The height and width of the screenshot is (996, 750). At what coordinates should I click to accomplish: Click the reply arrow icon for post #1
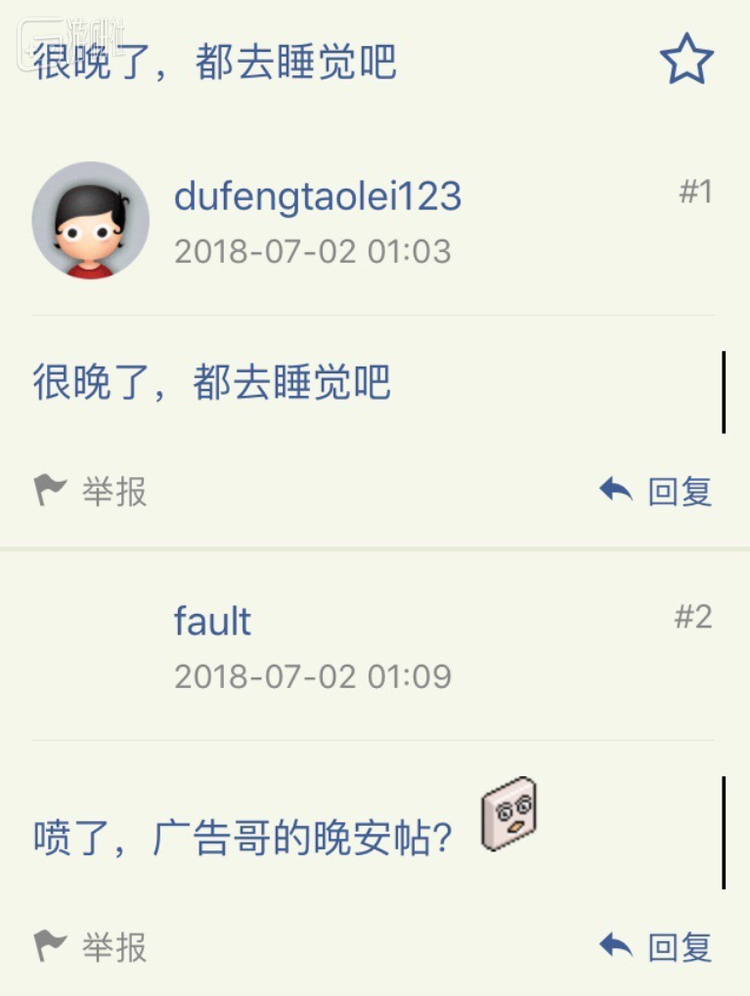coord(617,489)
